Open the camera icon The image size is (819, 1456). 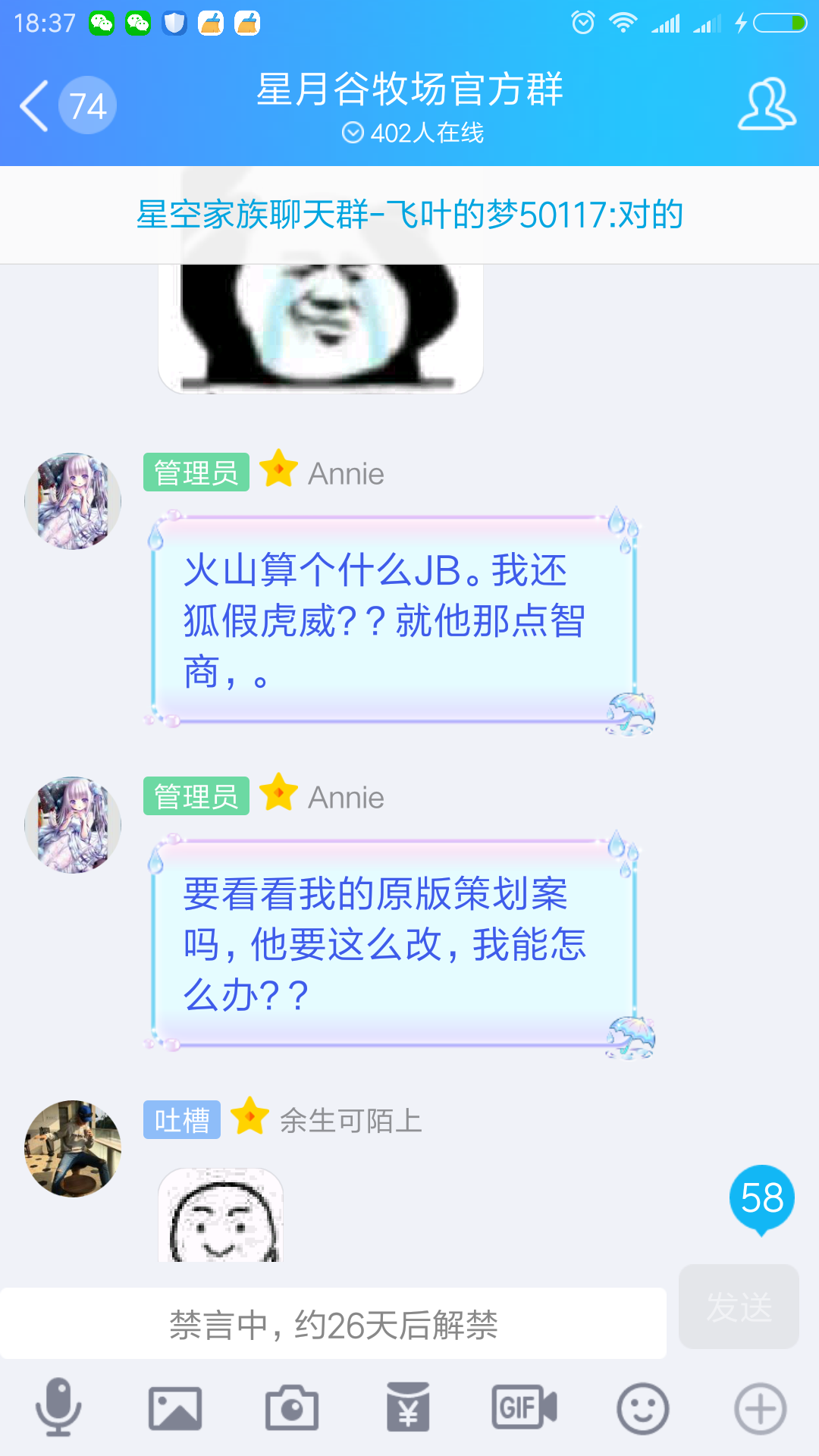[x=292, y=1408]
